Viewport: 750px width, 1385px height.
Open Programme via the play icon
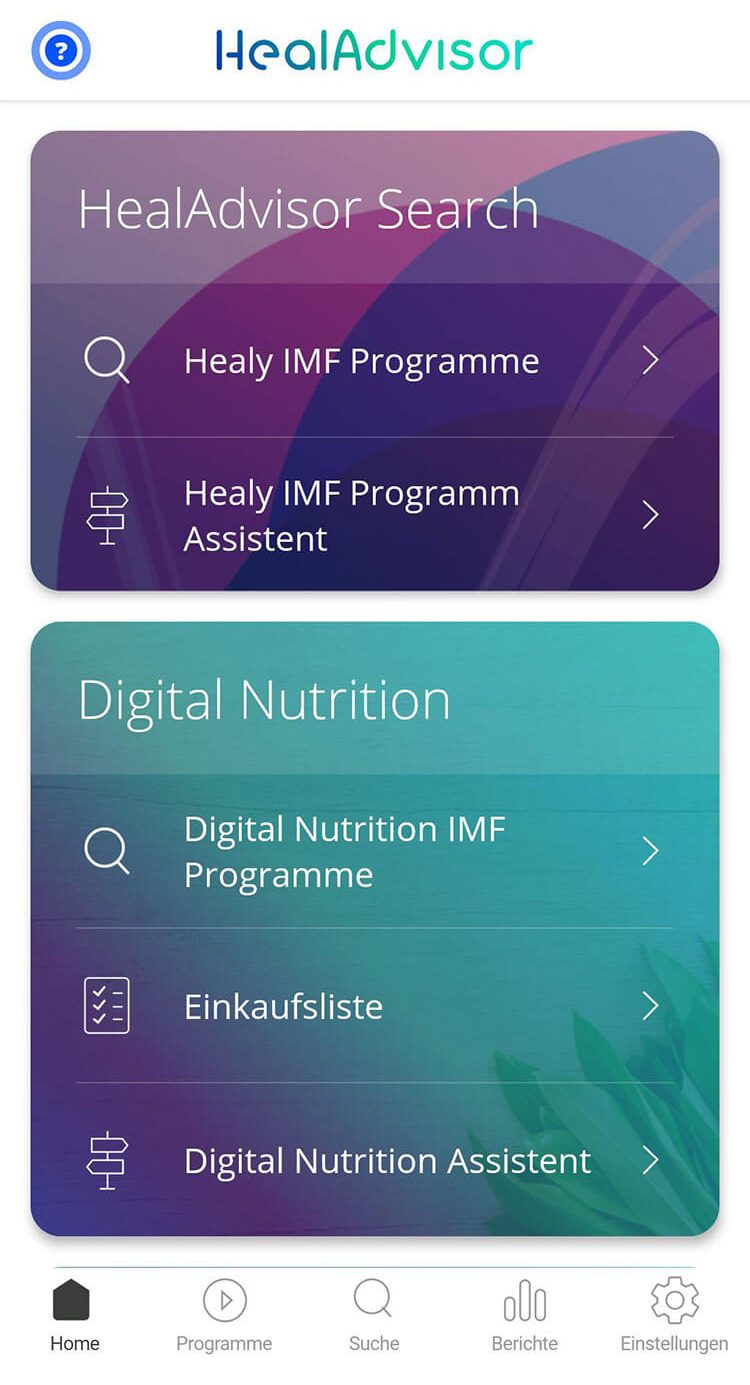point(223,1299)
